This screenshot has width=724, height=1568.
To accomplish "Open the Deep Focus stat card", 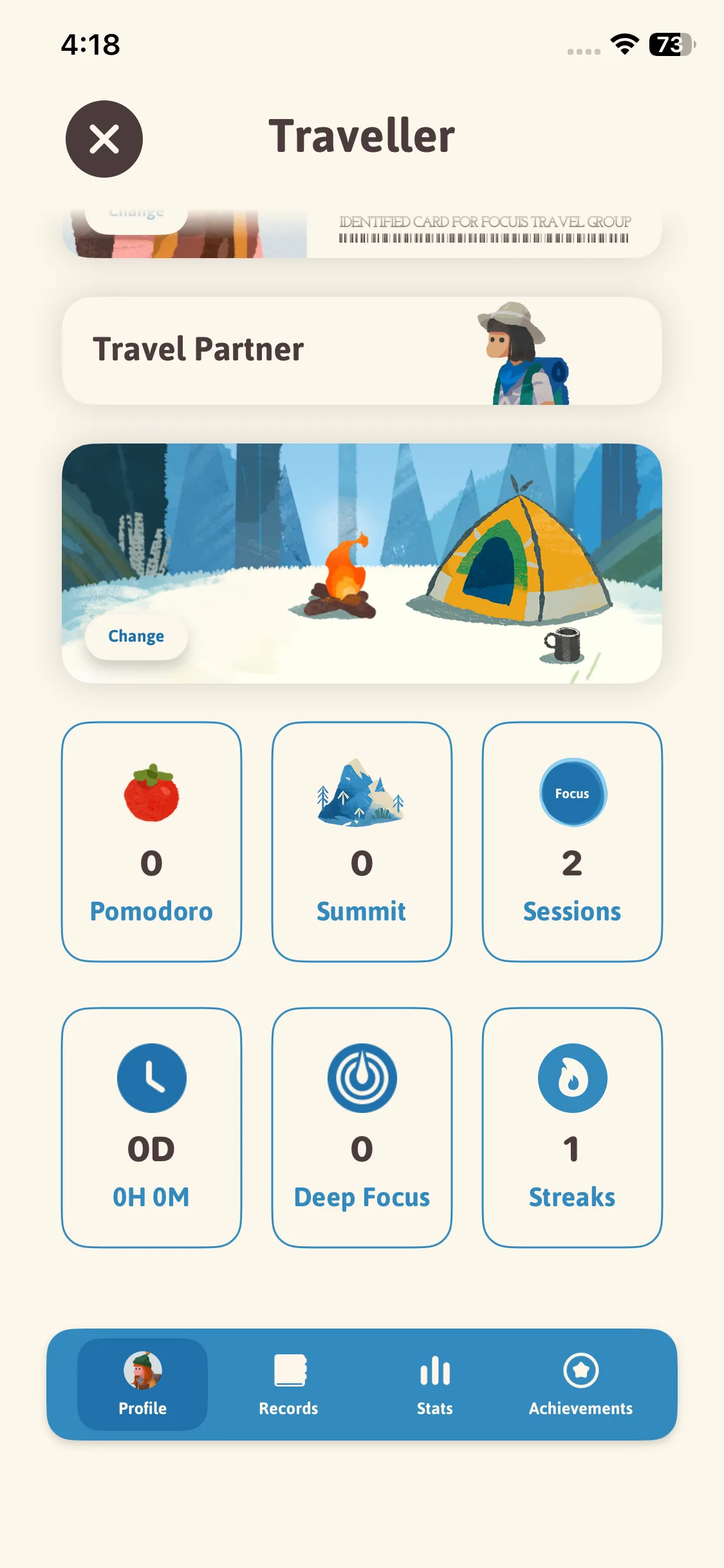I will pyautogui.click(x=362, y=1128).
